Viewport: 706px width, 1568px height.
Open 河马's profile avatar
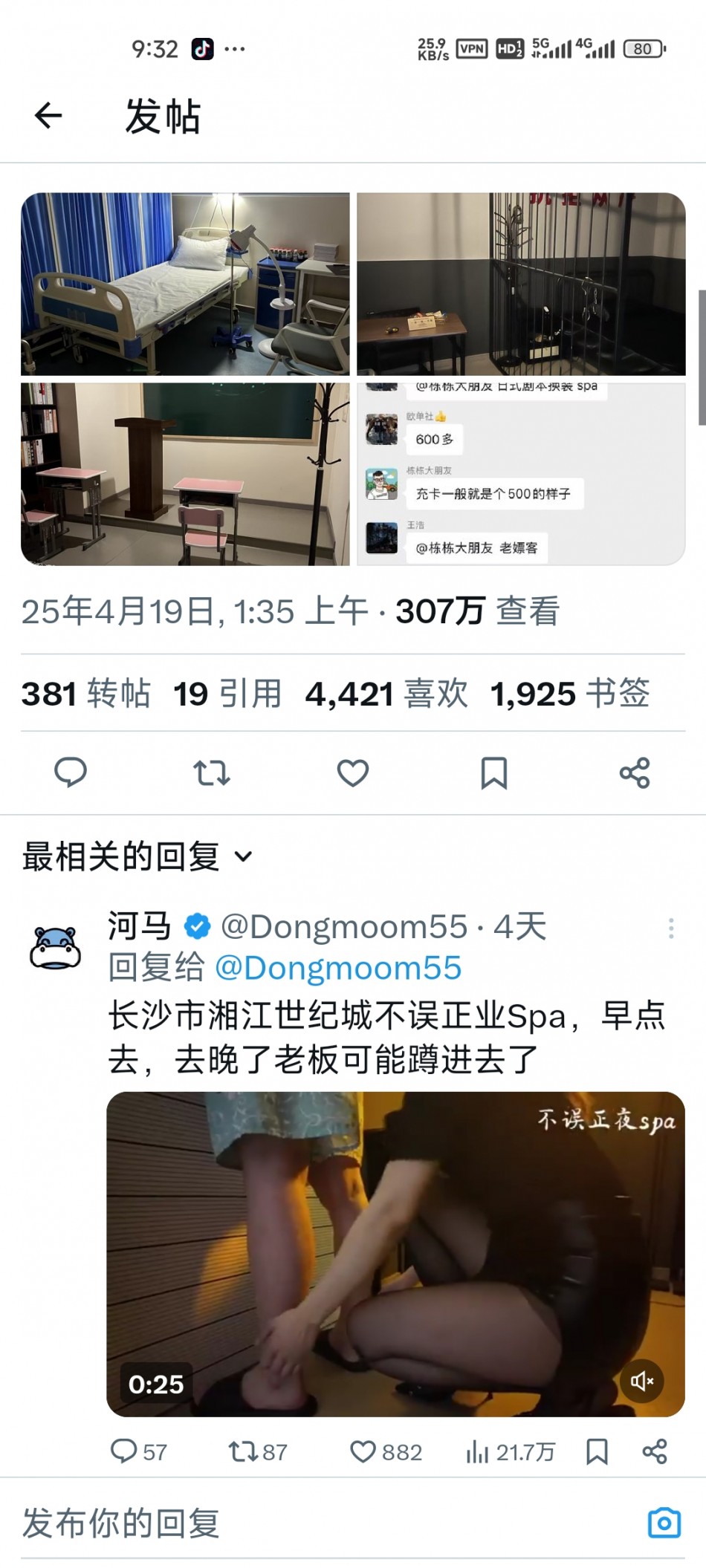click(55, 948)
